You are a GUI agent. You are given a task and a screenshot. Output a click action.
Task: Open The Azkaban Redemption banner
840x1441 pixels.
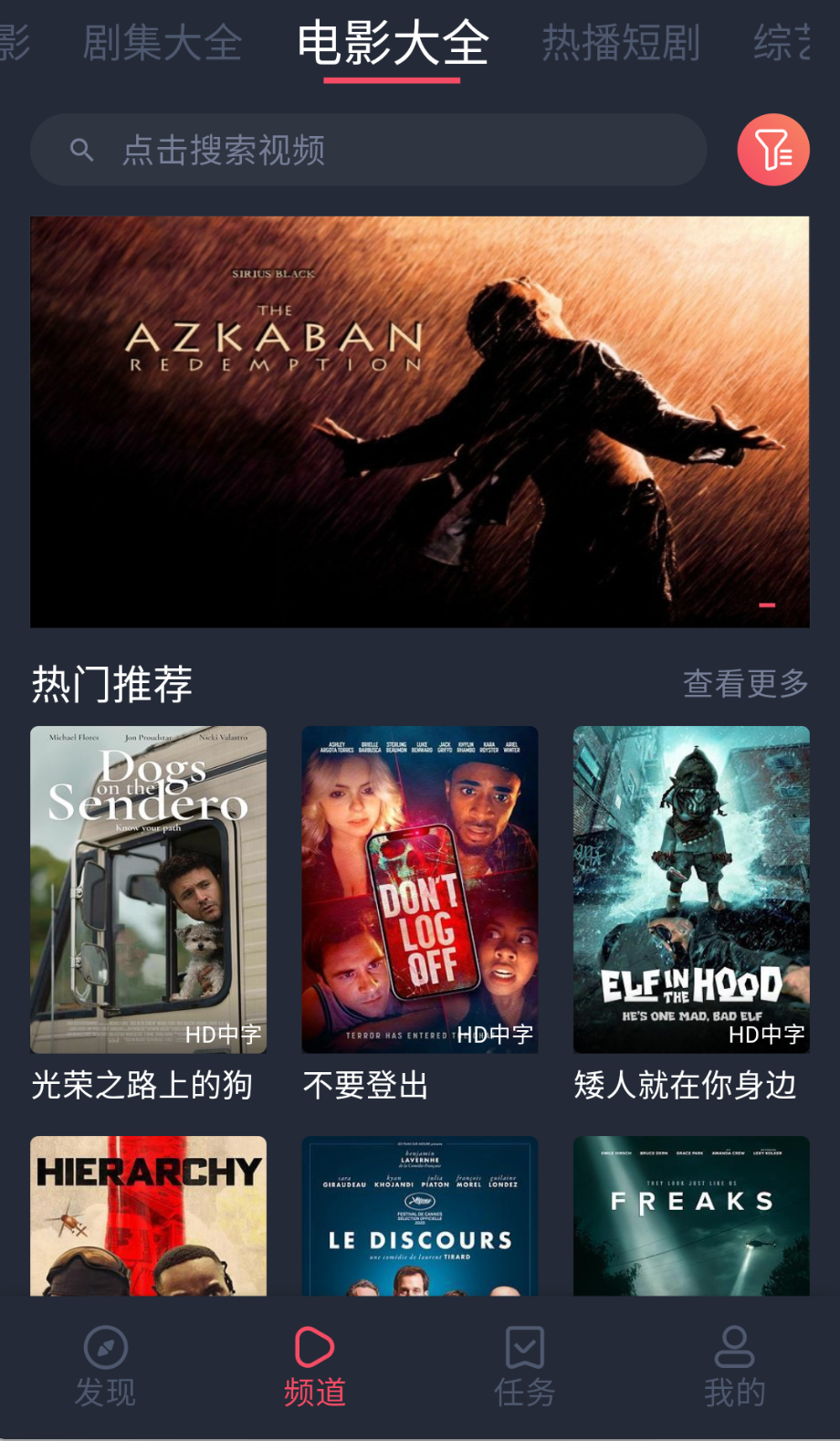point(420,420)
